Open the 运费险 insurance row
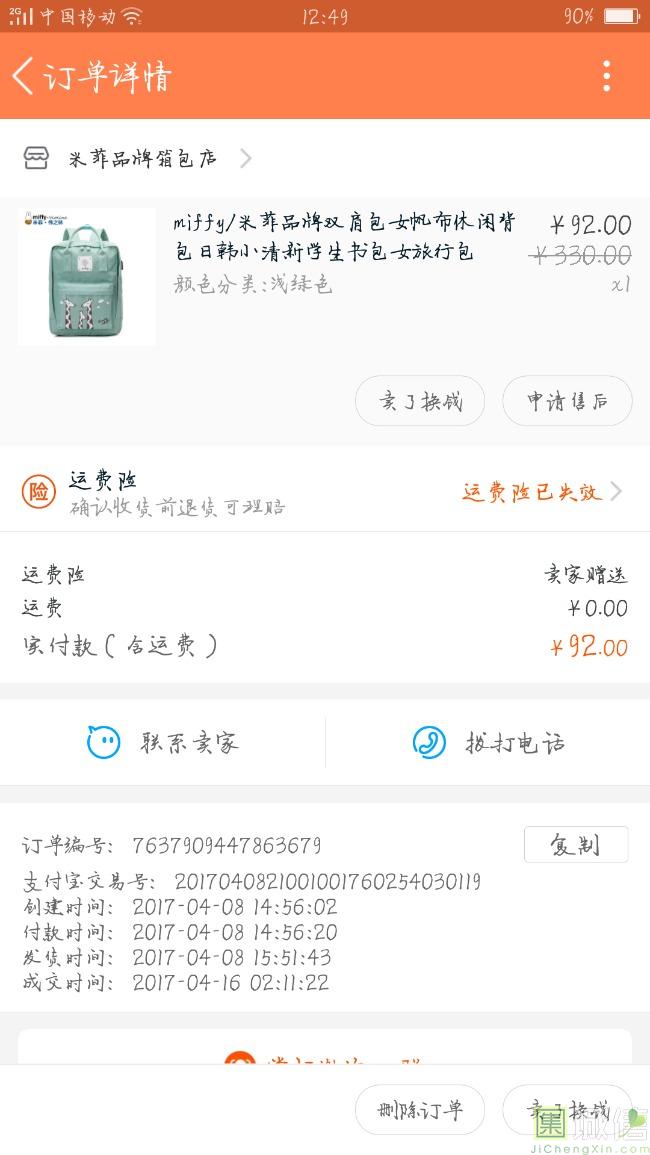Image resolution: width=650 pixels, height=1155 pixels. (x=325, y=492)
